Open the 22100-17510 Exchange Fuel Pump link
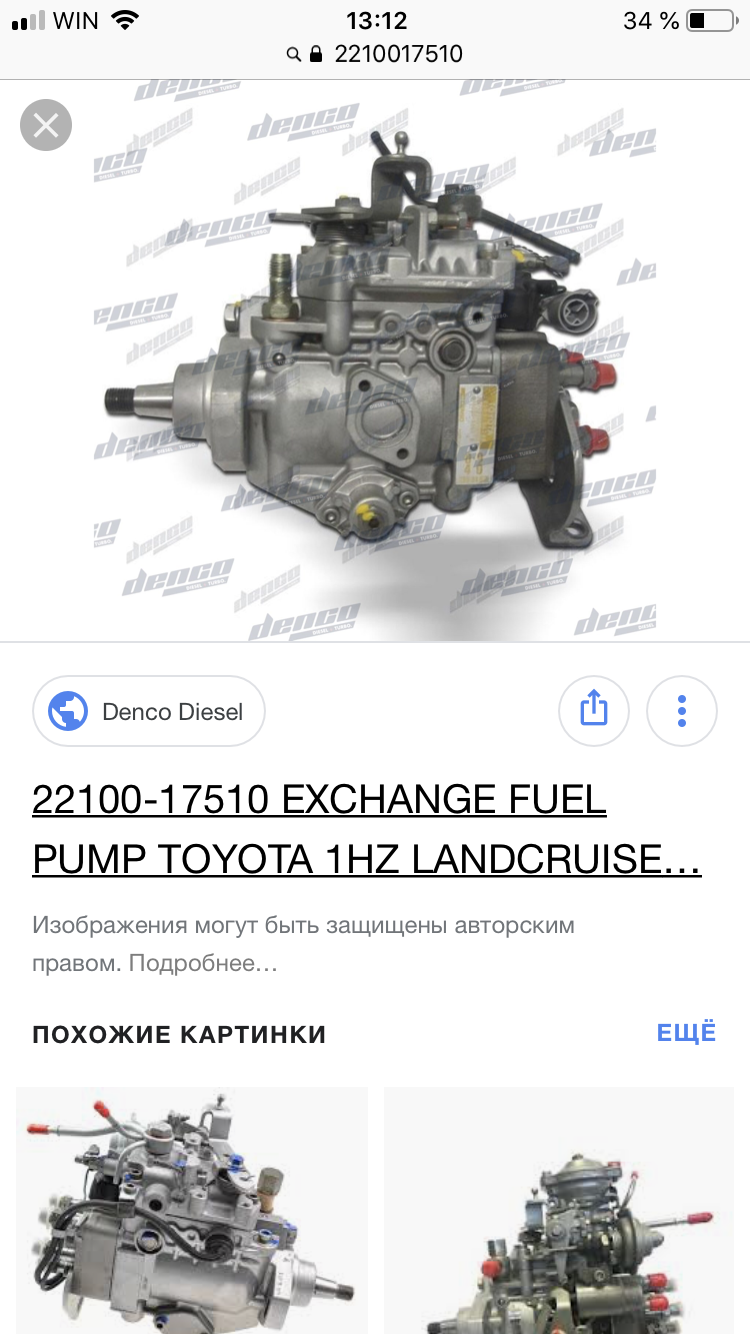This screenshot has width=750, height=1334. coord(367,829)
